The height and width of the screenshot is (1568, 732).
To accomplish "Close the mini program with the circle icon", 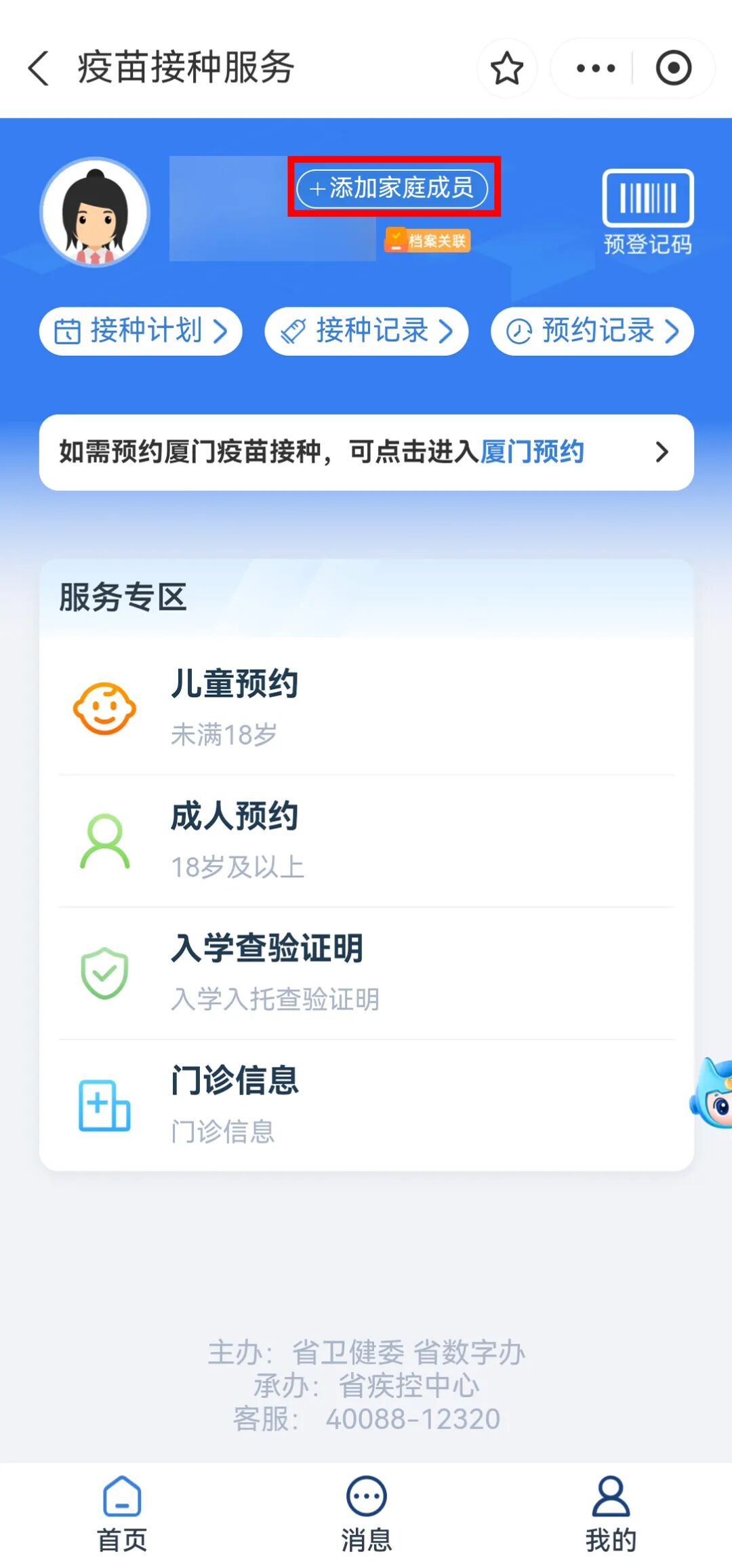I will 673,68.
